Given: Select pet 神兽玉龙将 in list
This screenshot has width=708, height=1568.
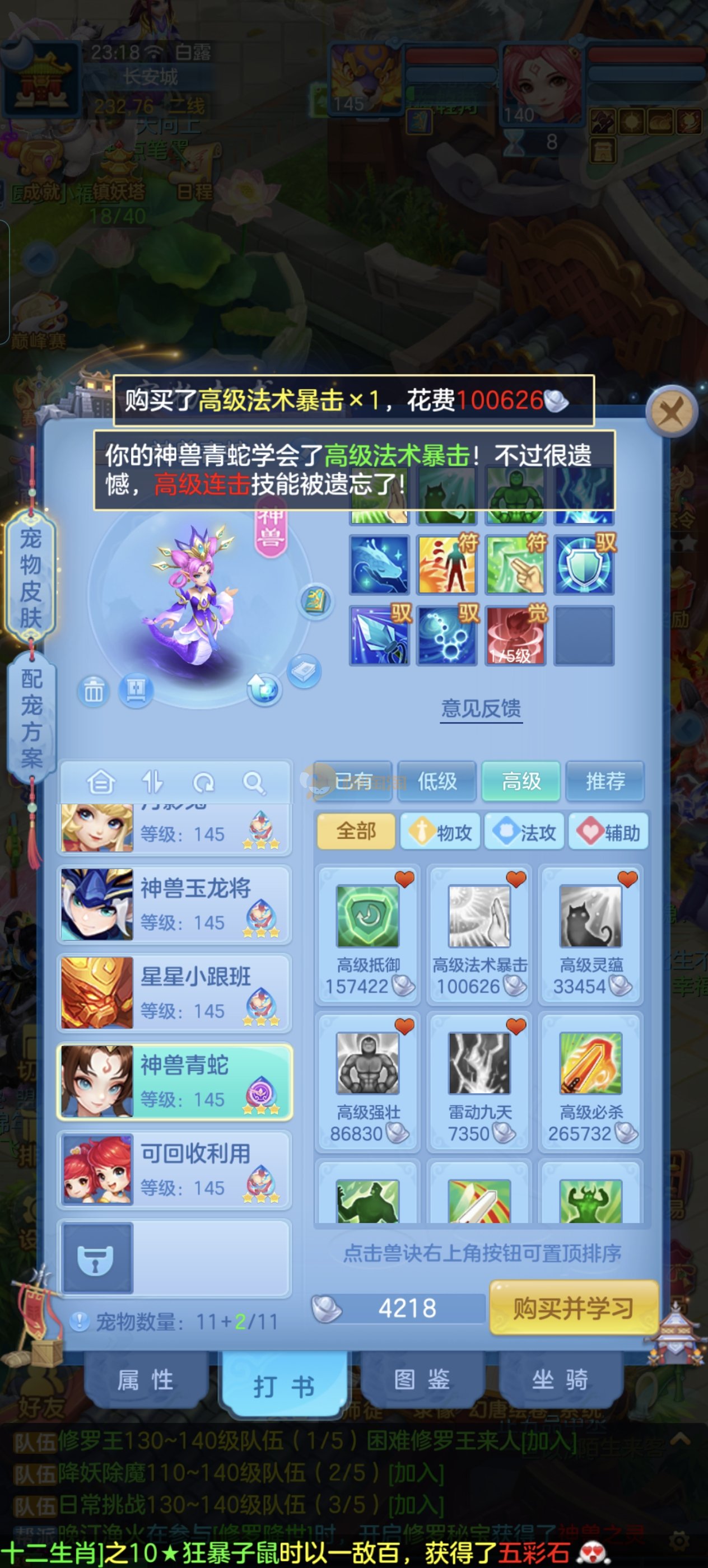Looking at the screenshot, I should coord(175,904).
